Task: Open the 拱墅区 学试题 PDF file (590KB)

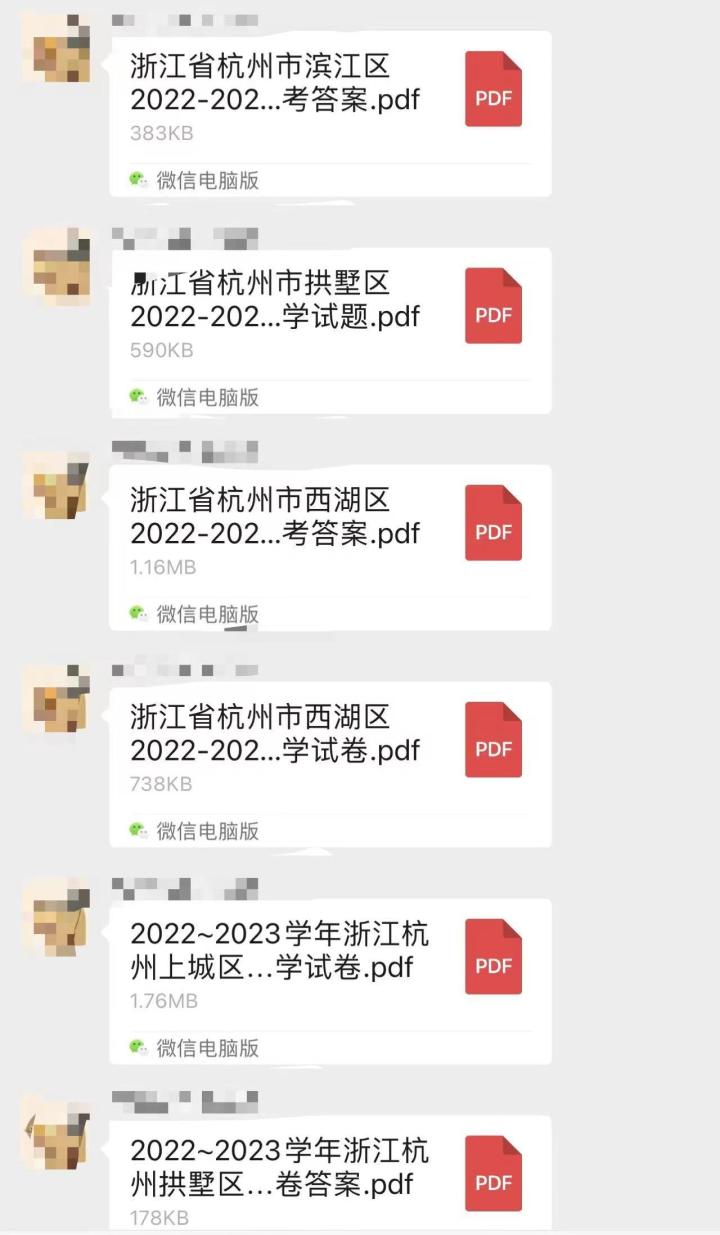Action: coord(330,316)
